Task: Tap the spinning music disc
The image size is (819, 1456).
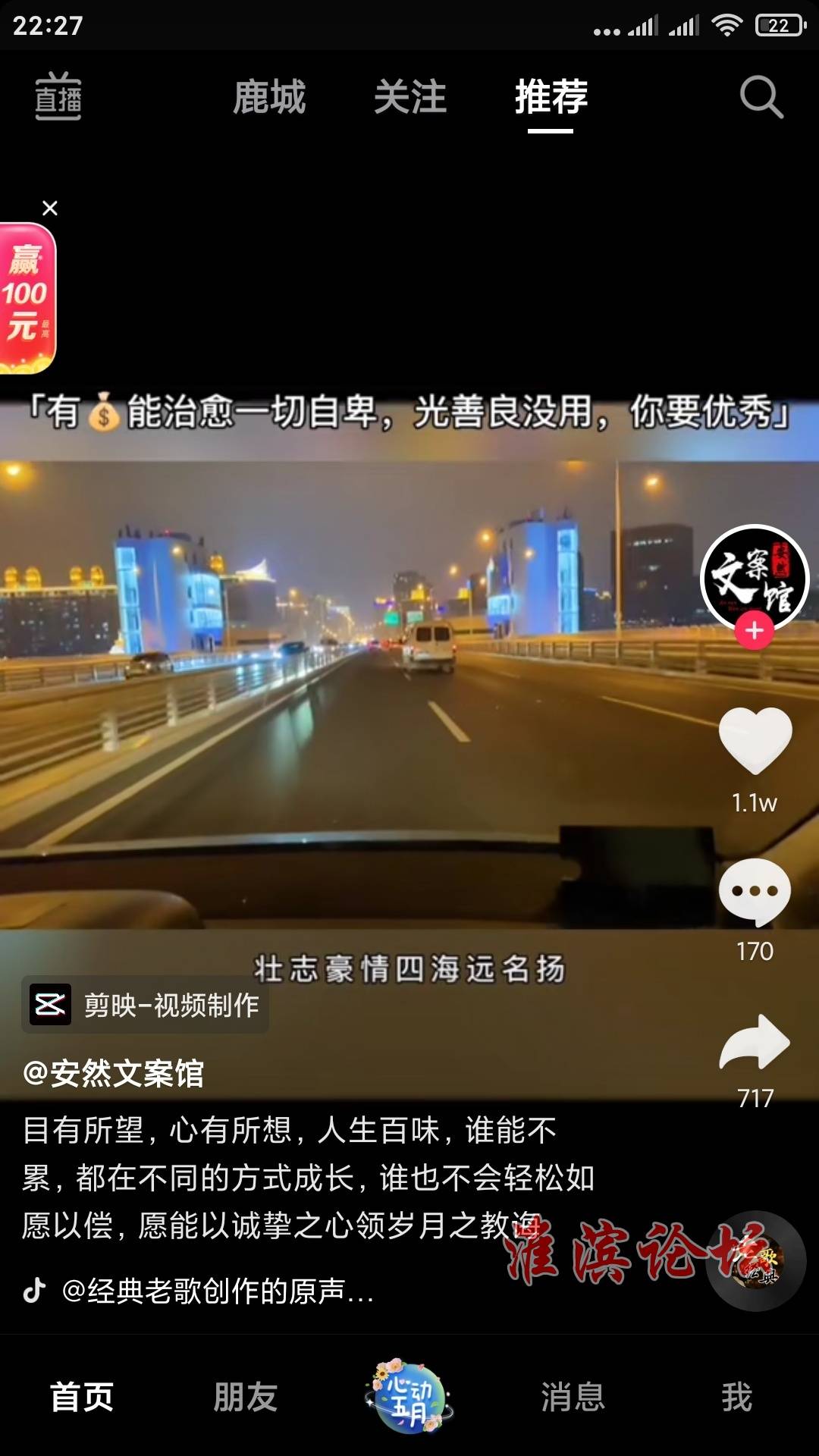Action: (756, 1262)
